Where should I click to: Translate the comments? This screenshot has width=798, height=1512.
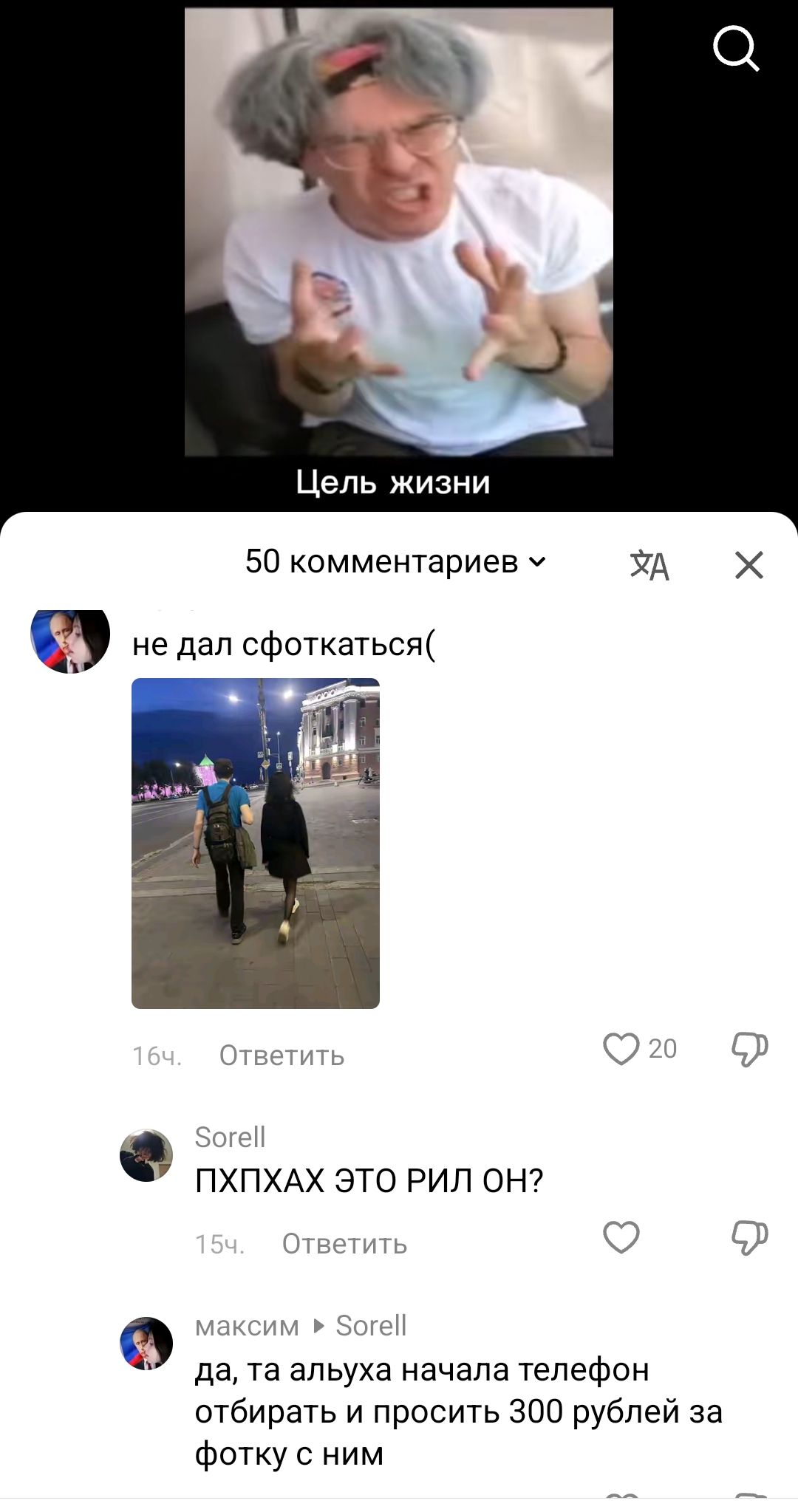[x=649, y=566]
